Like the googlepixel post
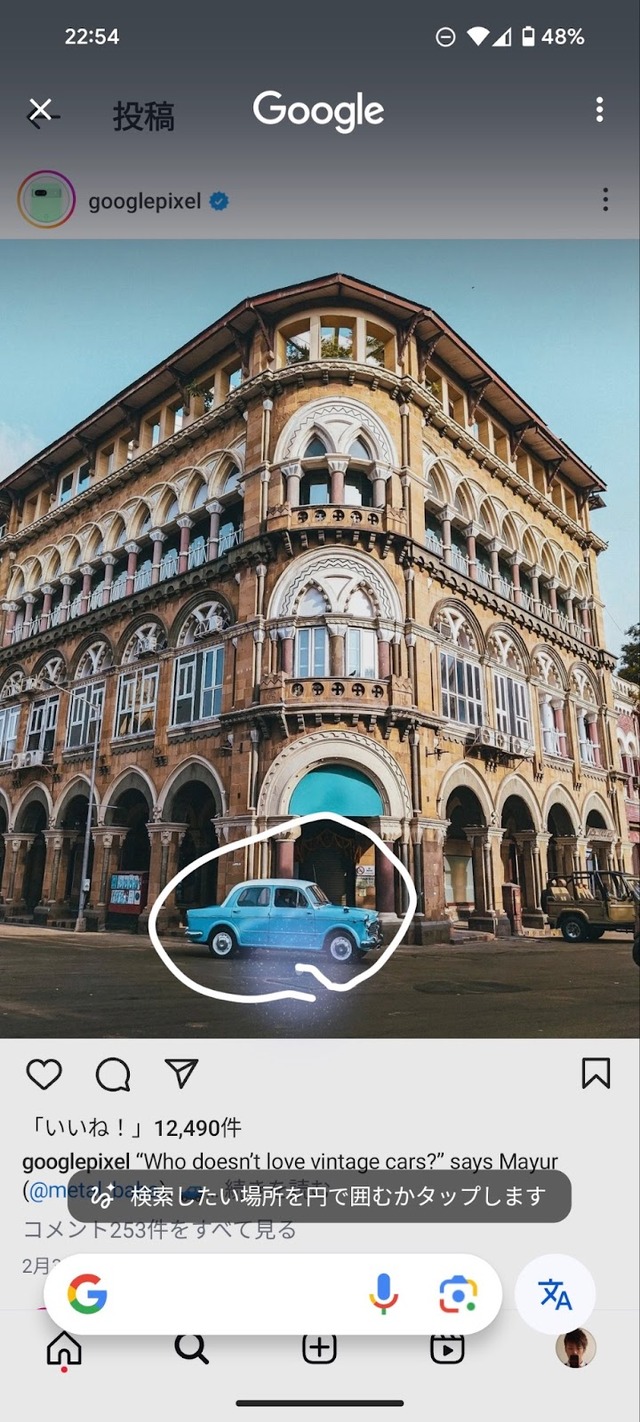 (44, 1074)
